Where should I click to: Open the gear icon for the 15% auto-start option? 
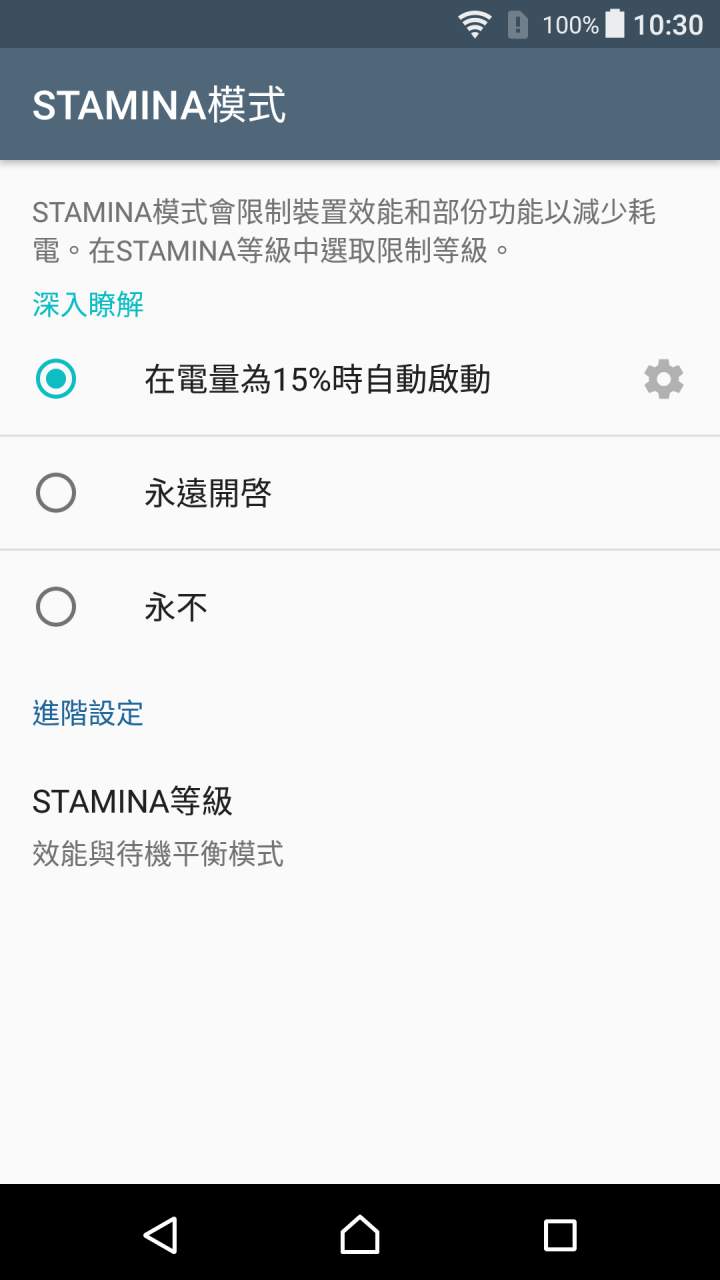click(663, 379)
